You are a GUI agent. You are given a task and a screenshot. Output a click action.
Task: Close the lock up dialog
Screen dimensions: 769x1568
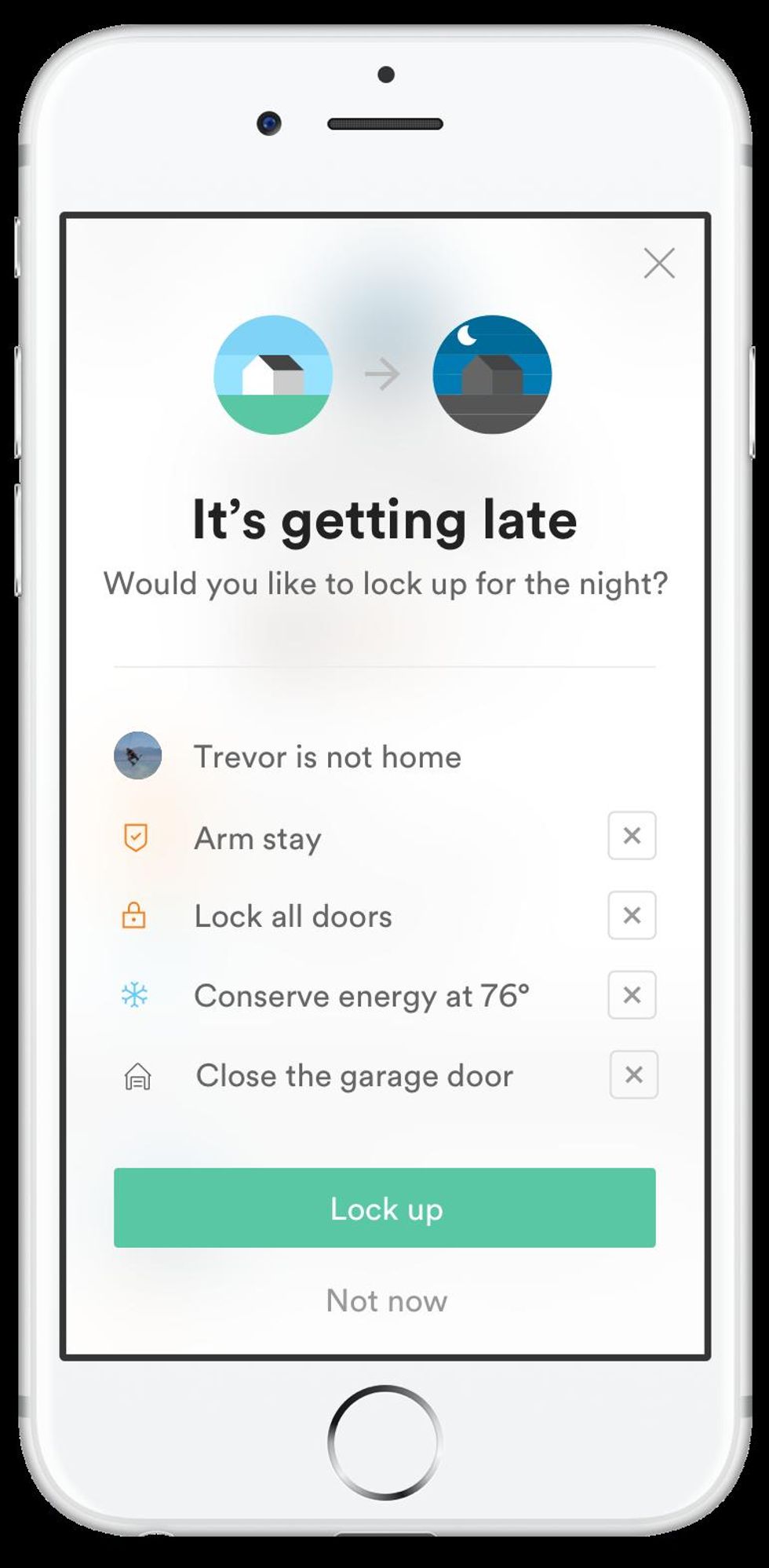659,263
